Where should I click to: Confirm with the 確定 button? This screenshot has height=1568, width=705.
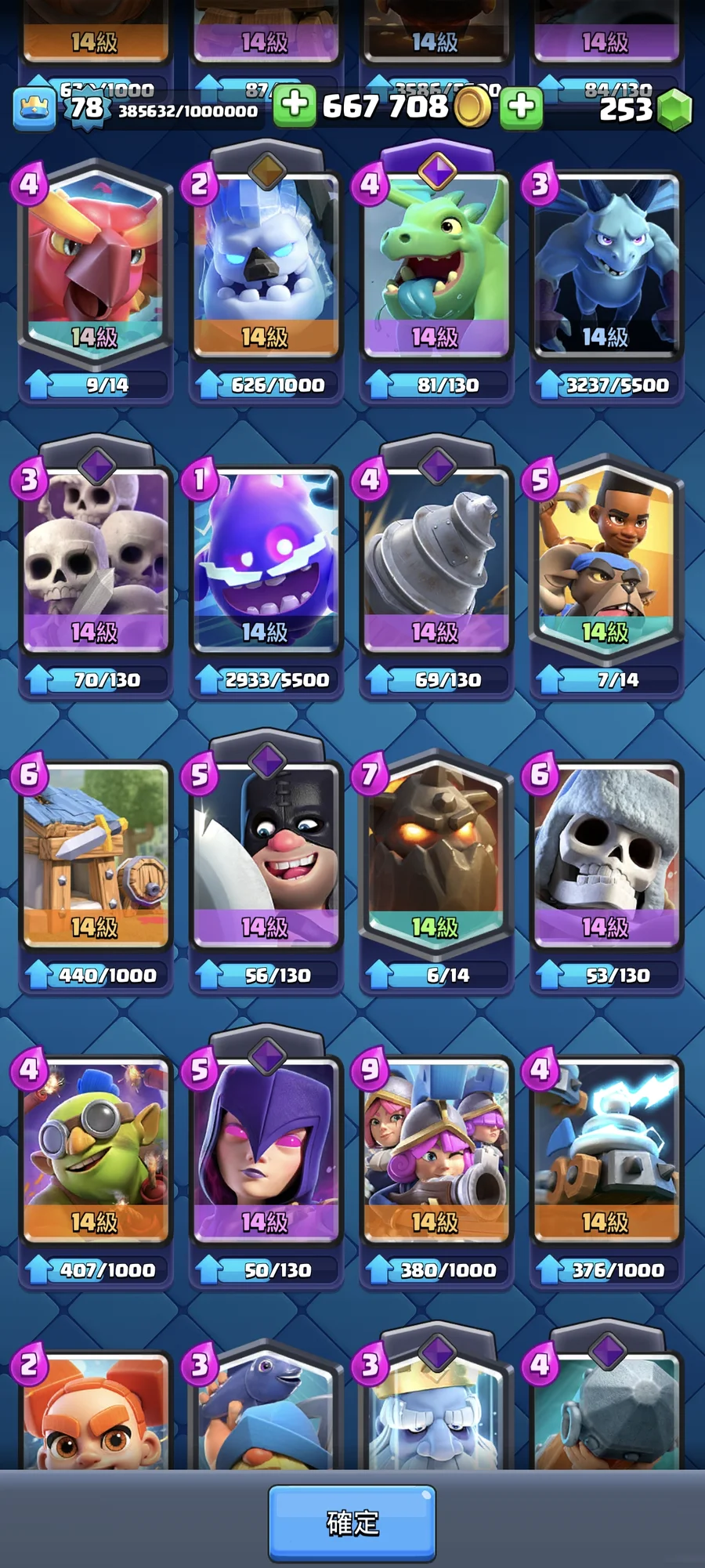click(352, 1523)
